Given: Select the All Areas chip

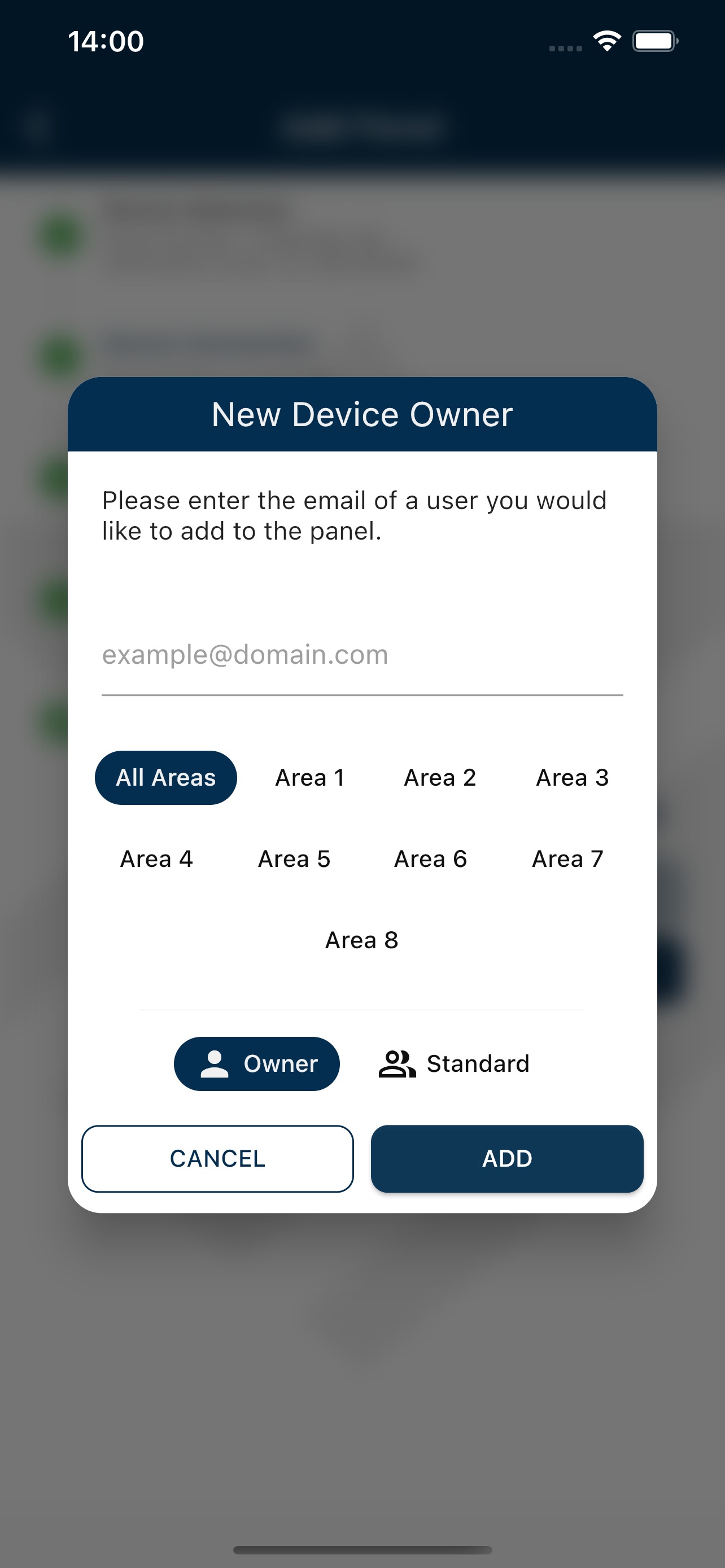Looking at the screenshot, I should (x=165, y=777).
